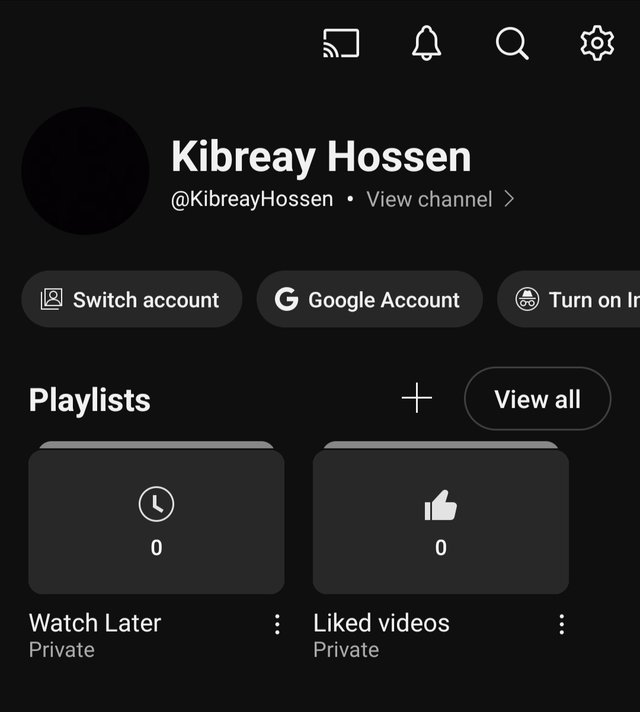Open the settings gear
Screen dimensions: 640x712
pos(597,43)
